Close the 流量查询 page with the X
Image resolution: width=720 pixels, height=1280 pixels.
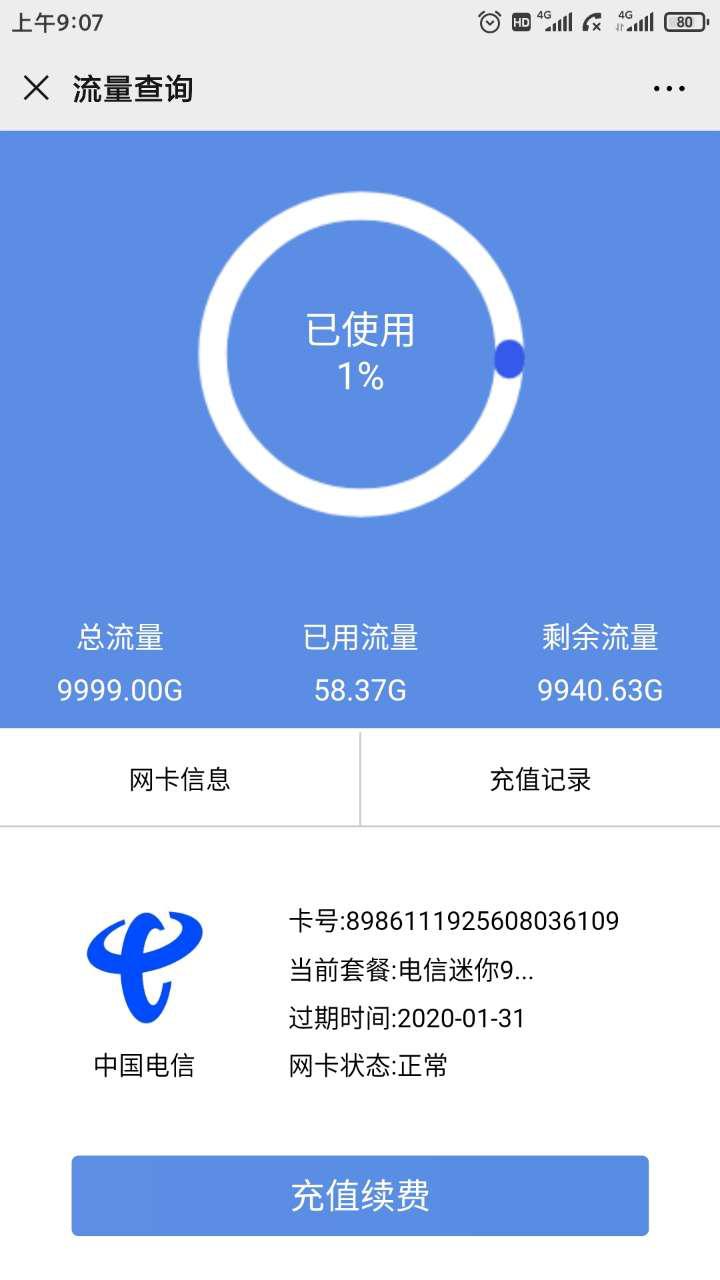(x=36, y=88)
